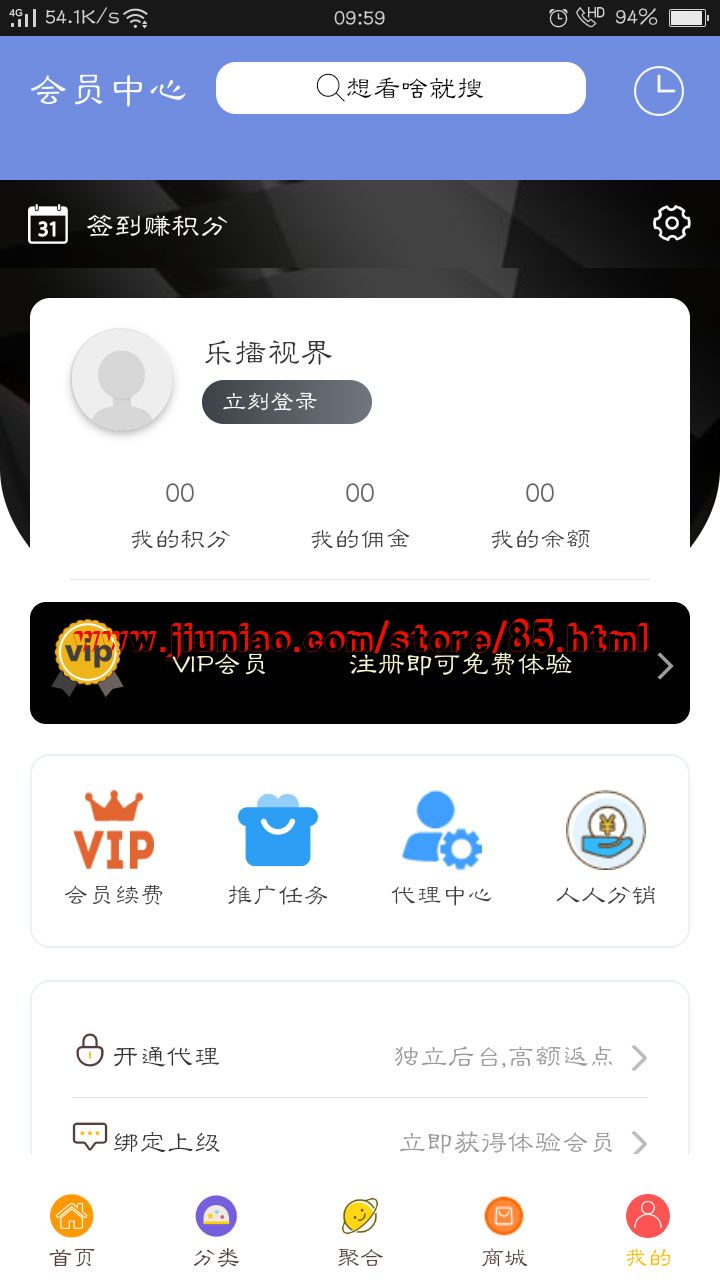Viewport: 720px width, 1280px height.
Task: Open the 开通代理 row
Action: tap(360, 1056)
